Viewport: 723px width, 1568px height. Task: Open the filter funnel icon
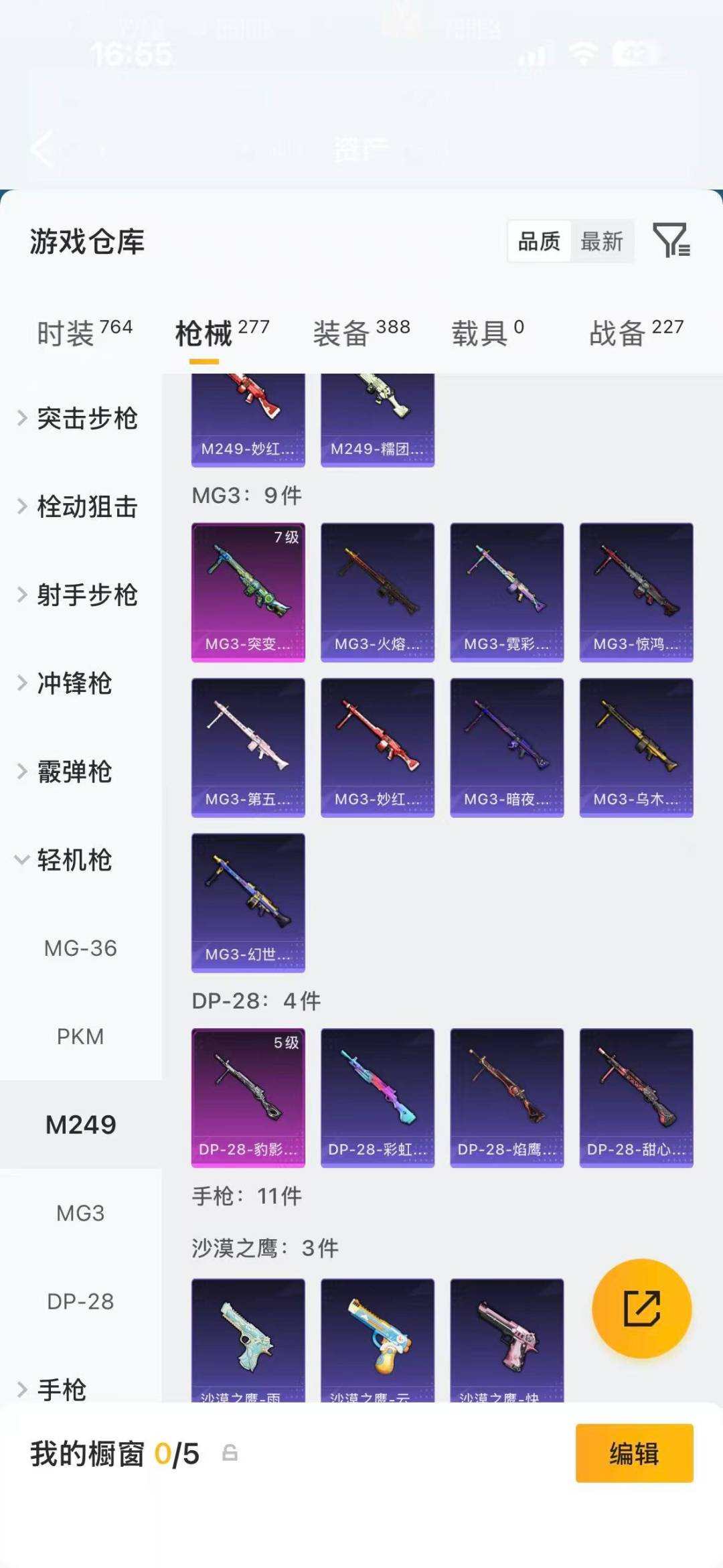tap(671, 240)
